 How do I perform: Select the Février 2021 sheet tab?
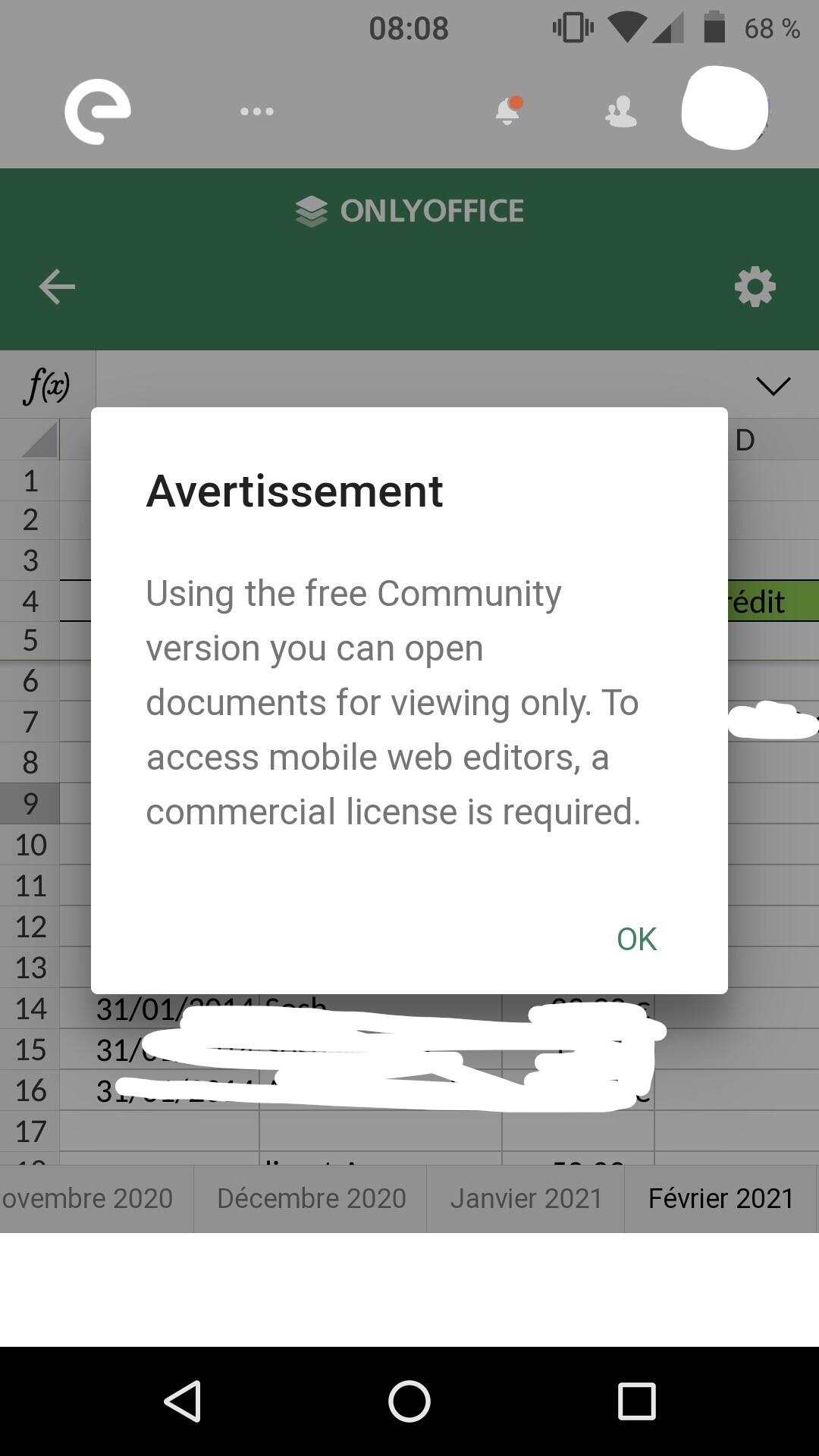click(720, 1198)
